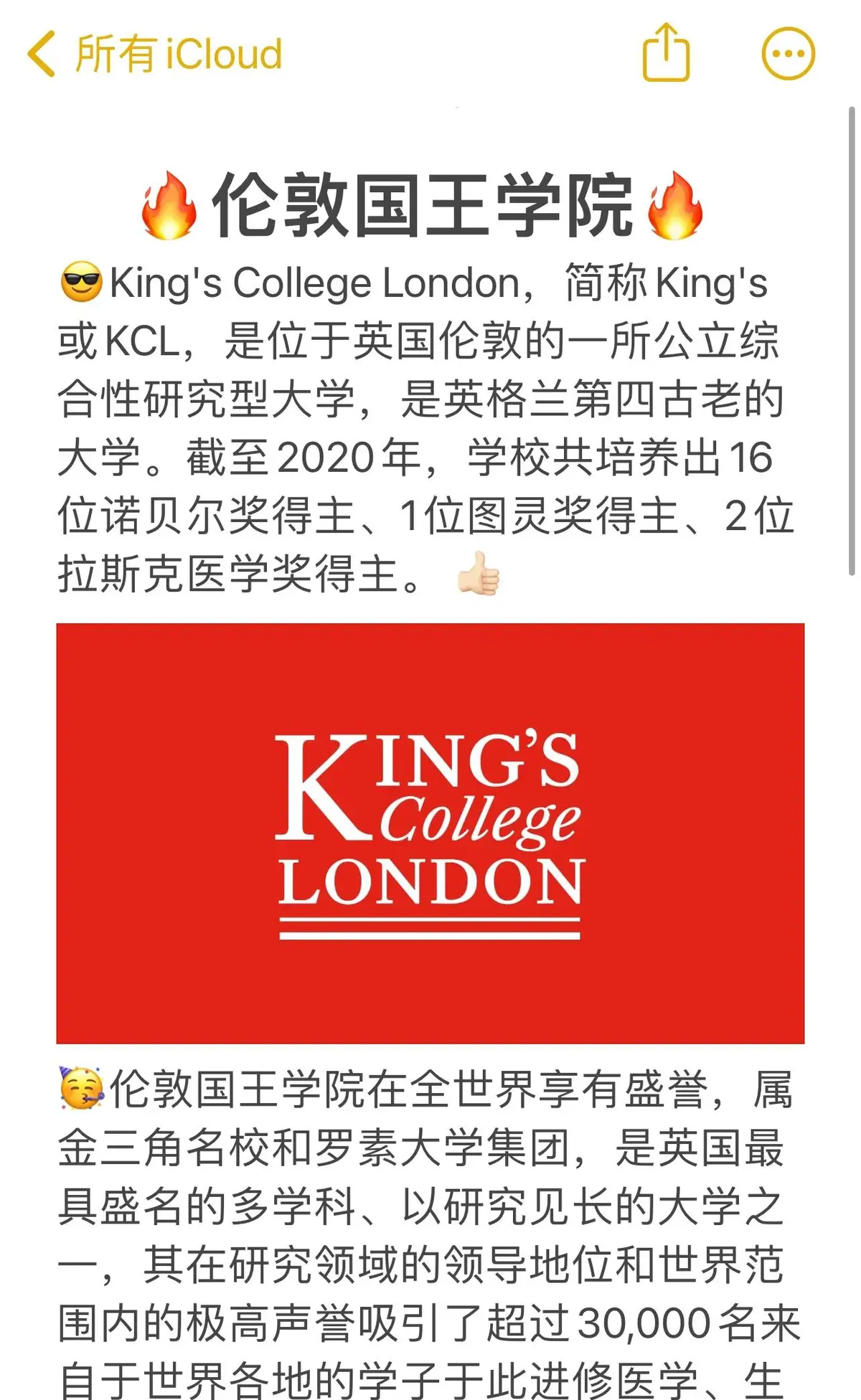Share this note
Image resolution: width=861 pixels, height=1400 pixels.
click(666, 53)
